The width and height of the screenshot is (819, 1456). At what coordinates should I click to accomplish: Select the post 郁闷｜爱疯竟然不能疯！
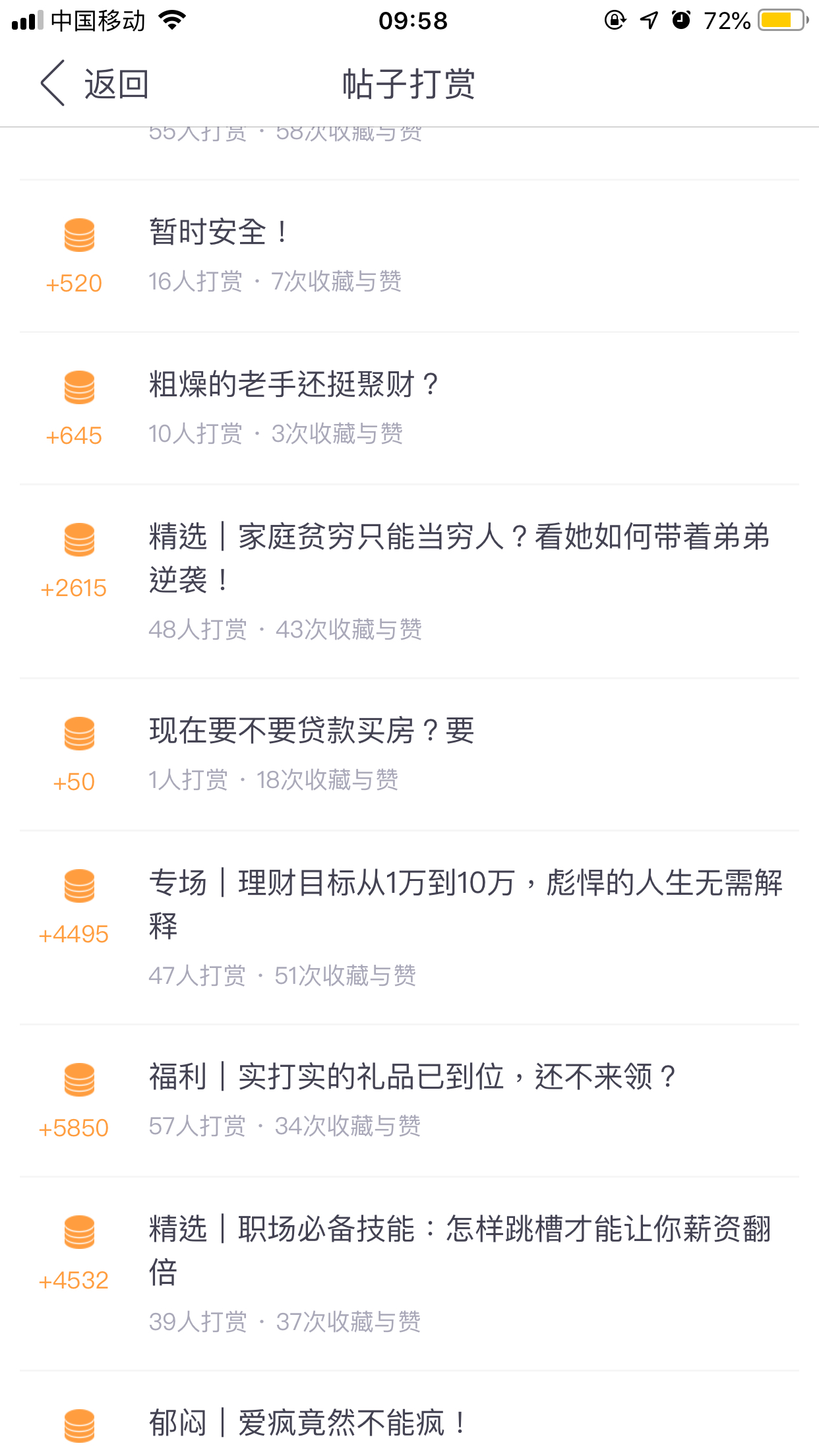409,1414
